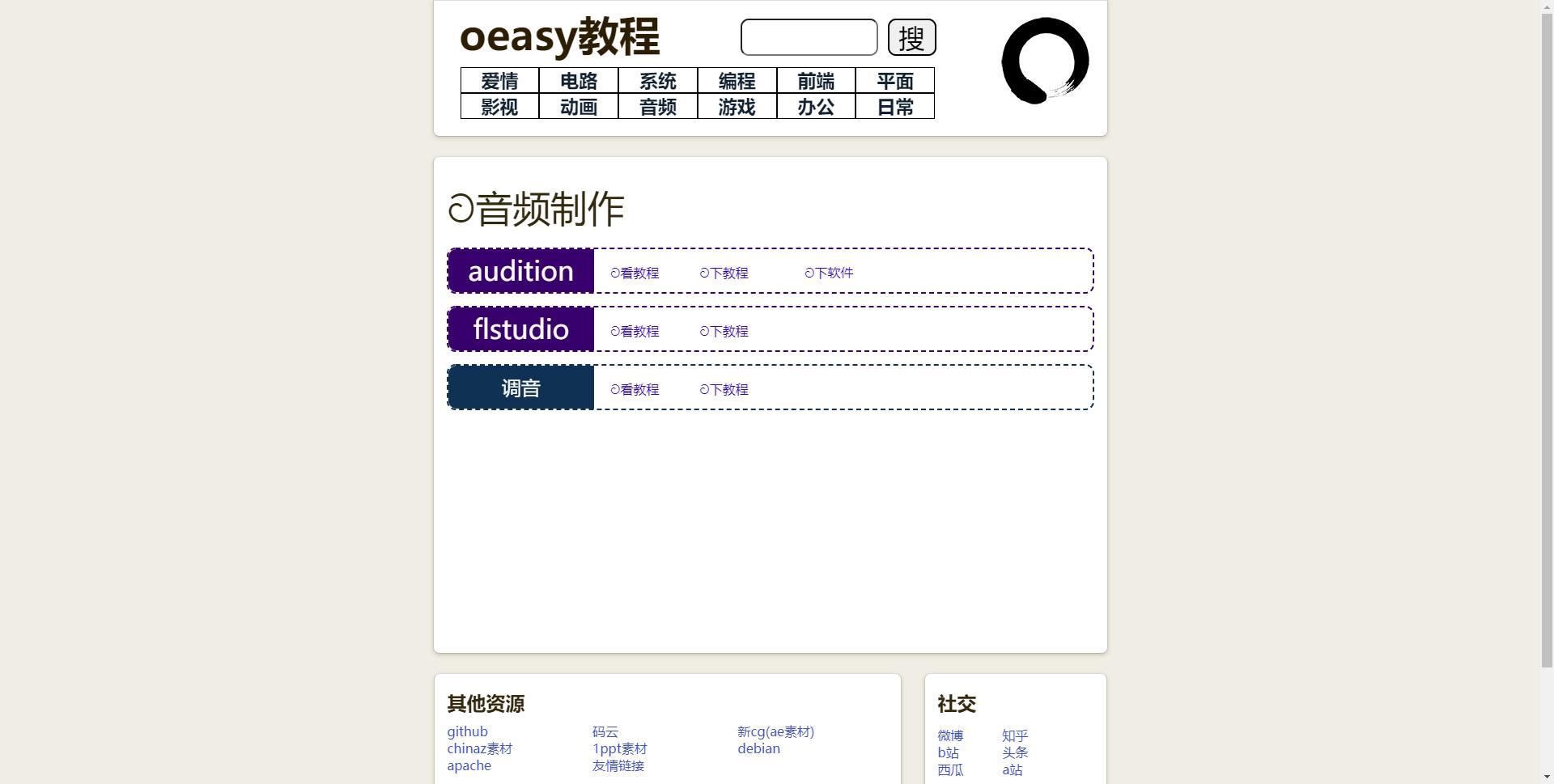This screenshot has height=784, width=1554.
Task: Visit the github resource link
Action: pyautogui.click(x=467, y=731)
